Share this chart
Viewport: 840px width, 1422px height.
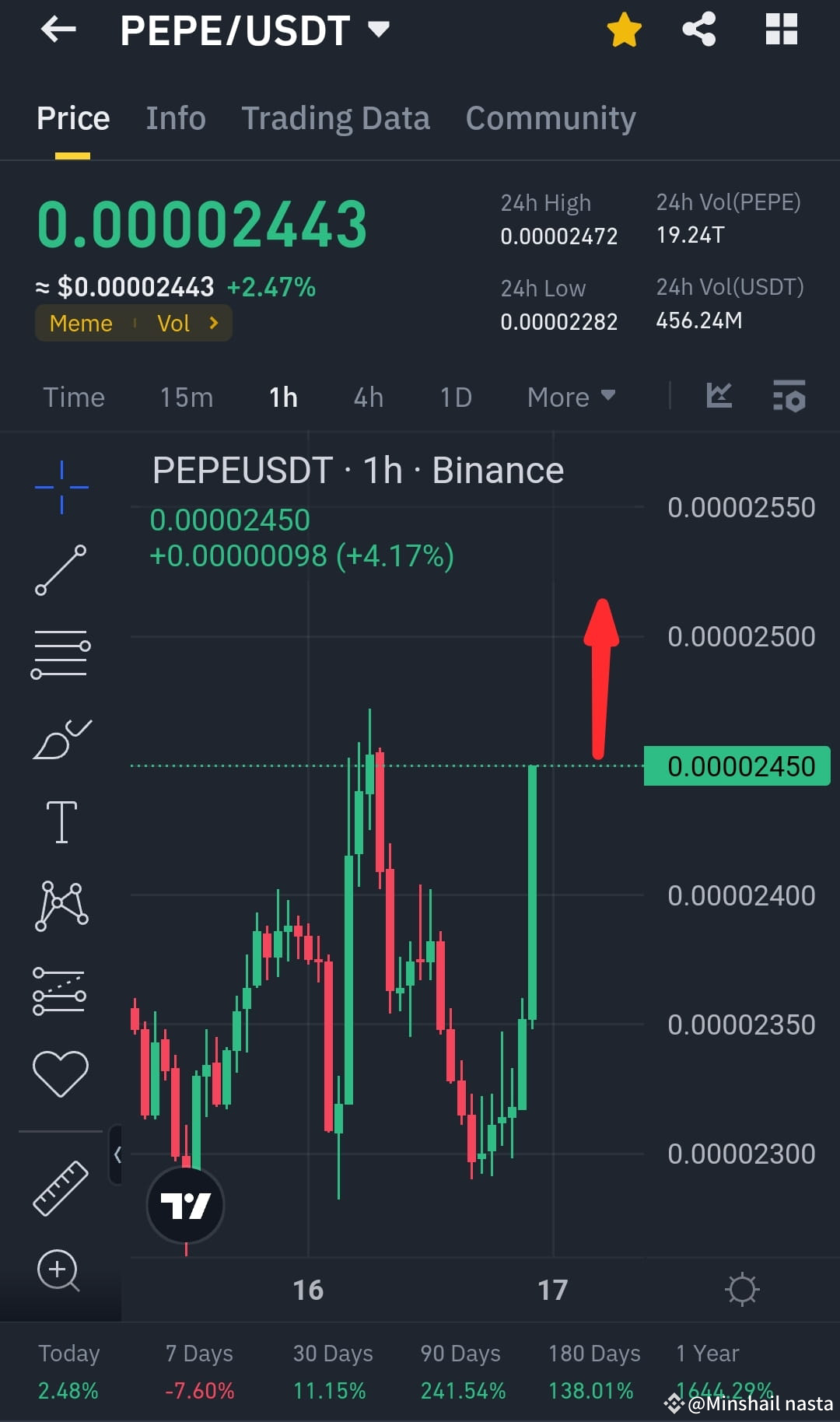[x=698, y=30]
